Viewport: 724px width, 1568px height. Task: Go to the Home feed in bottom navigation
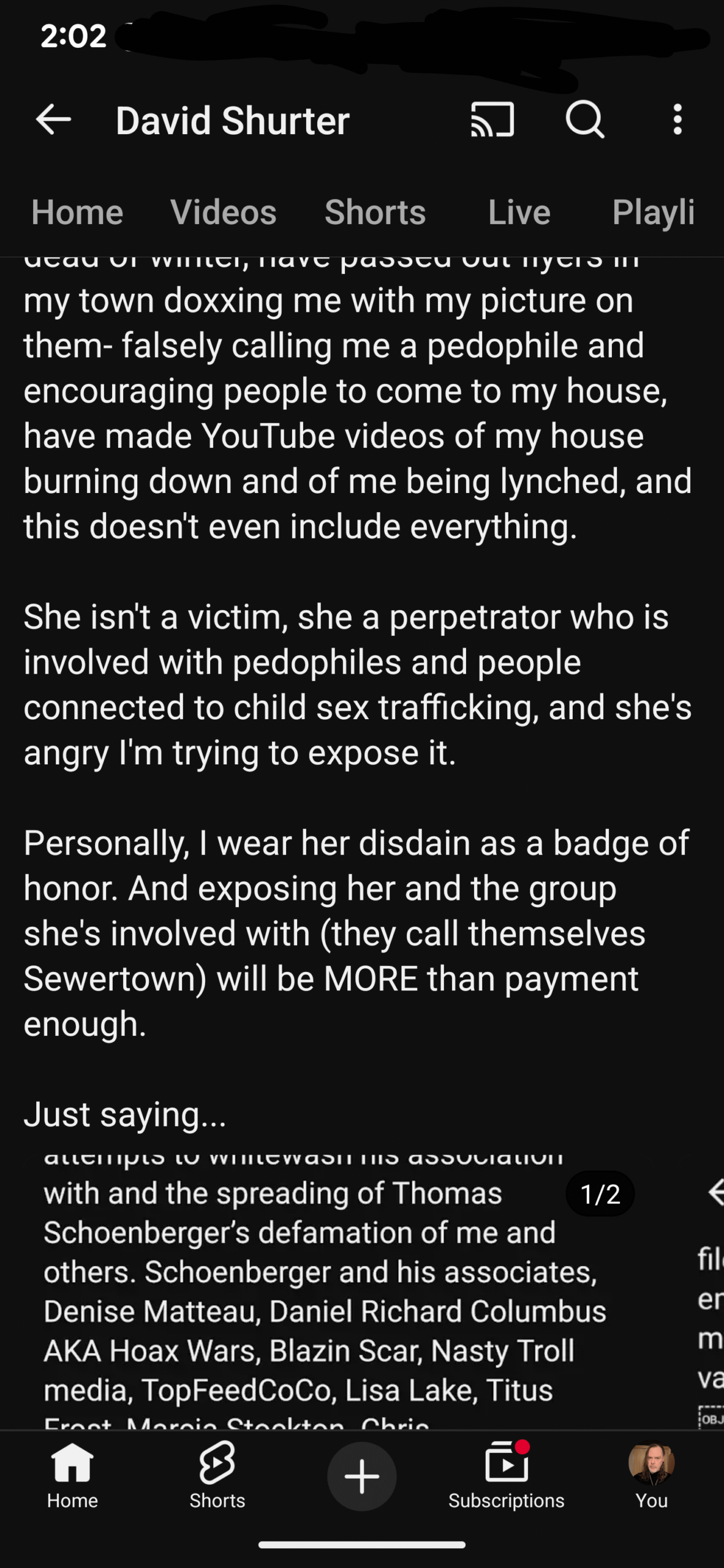[72, 1476]
